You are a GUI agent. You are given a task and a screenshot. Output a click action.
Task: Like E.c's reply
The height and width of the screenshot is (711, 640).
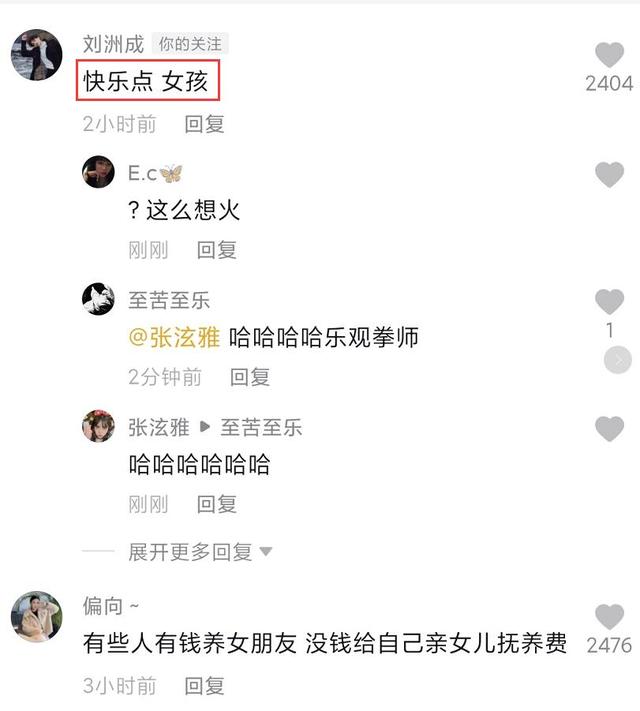pyautogui.click(x=609, y=175)
